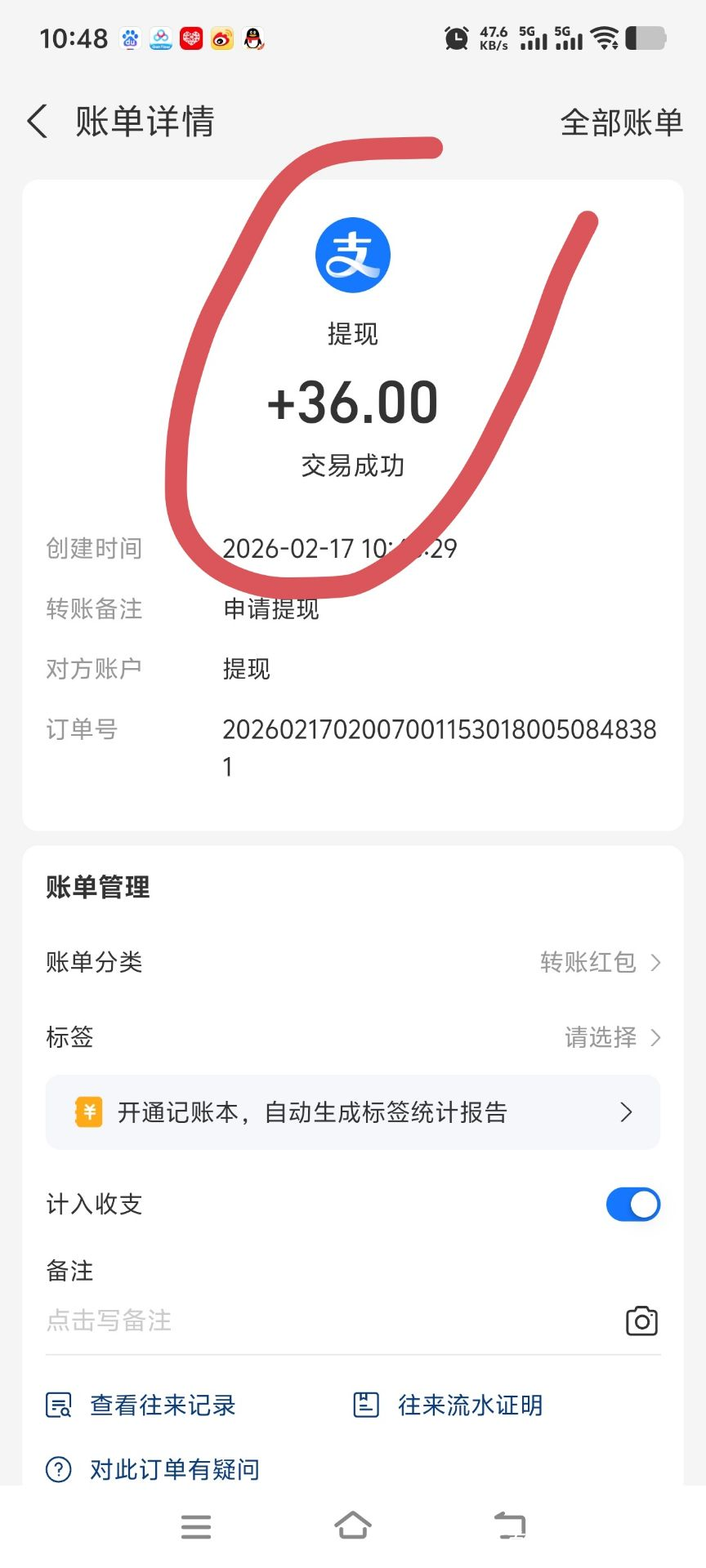Open 开通记账本 banner
Viewport: 706px width, 1568px height.
pos(353,1112)
